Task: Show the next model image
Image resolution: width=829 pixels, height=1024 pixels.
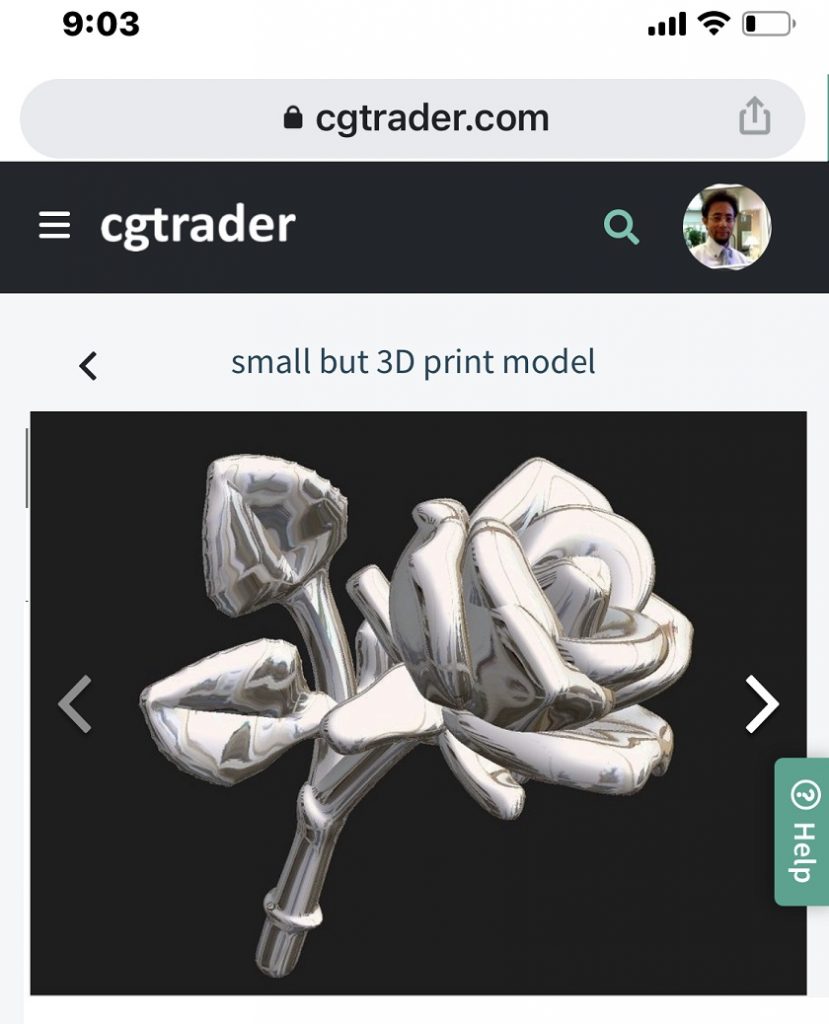Action: click(761, 704)
